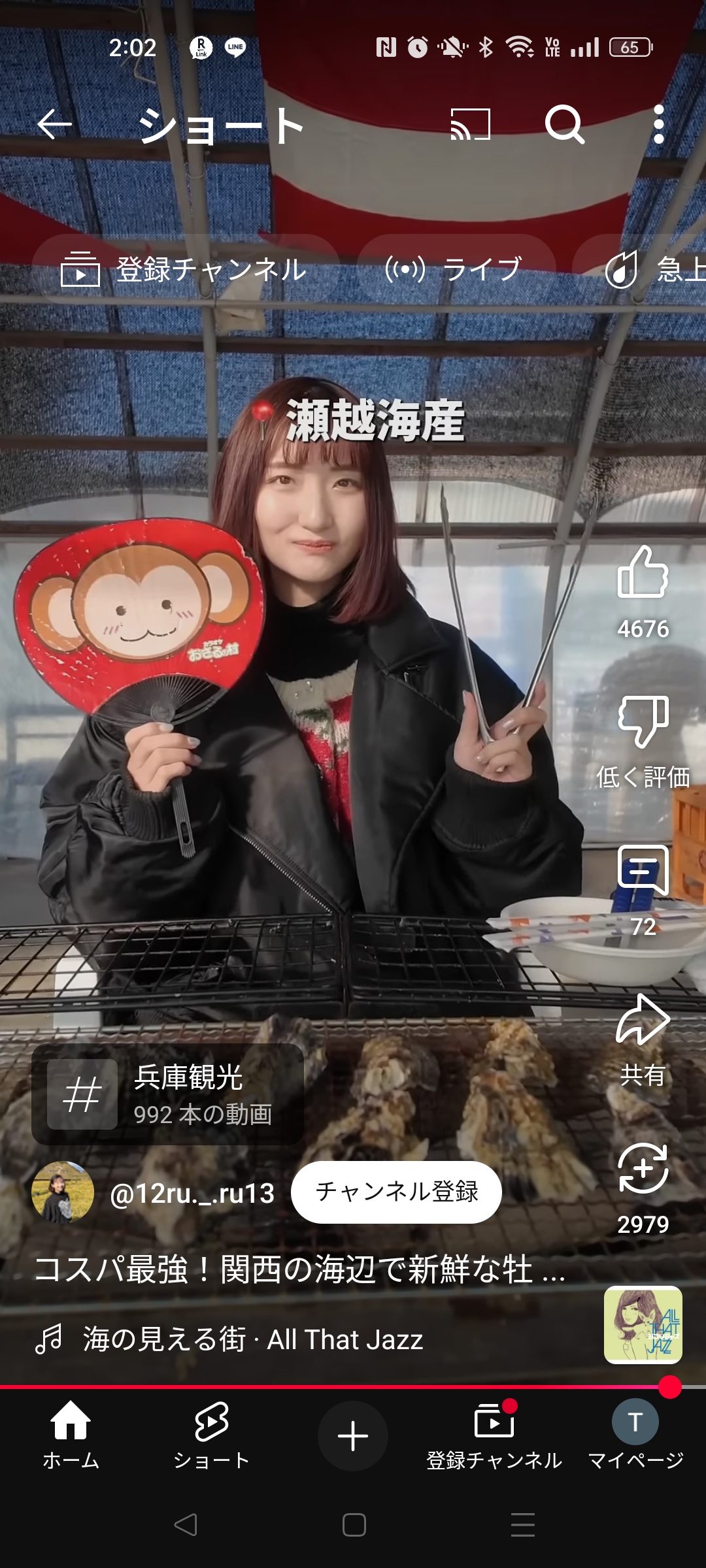The image size is (706, 1568).
Task: Go back using the arrow beside ショート
Action: click(54, 124)
